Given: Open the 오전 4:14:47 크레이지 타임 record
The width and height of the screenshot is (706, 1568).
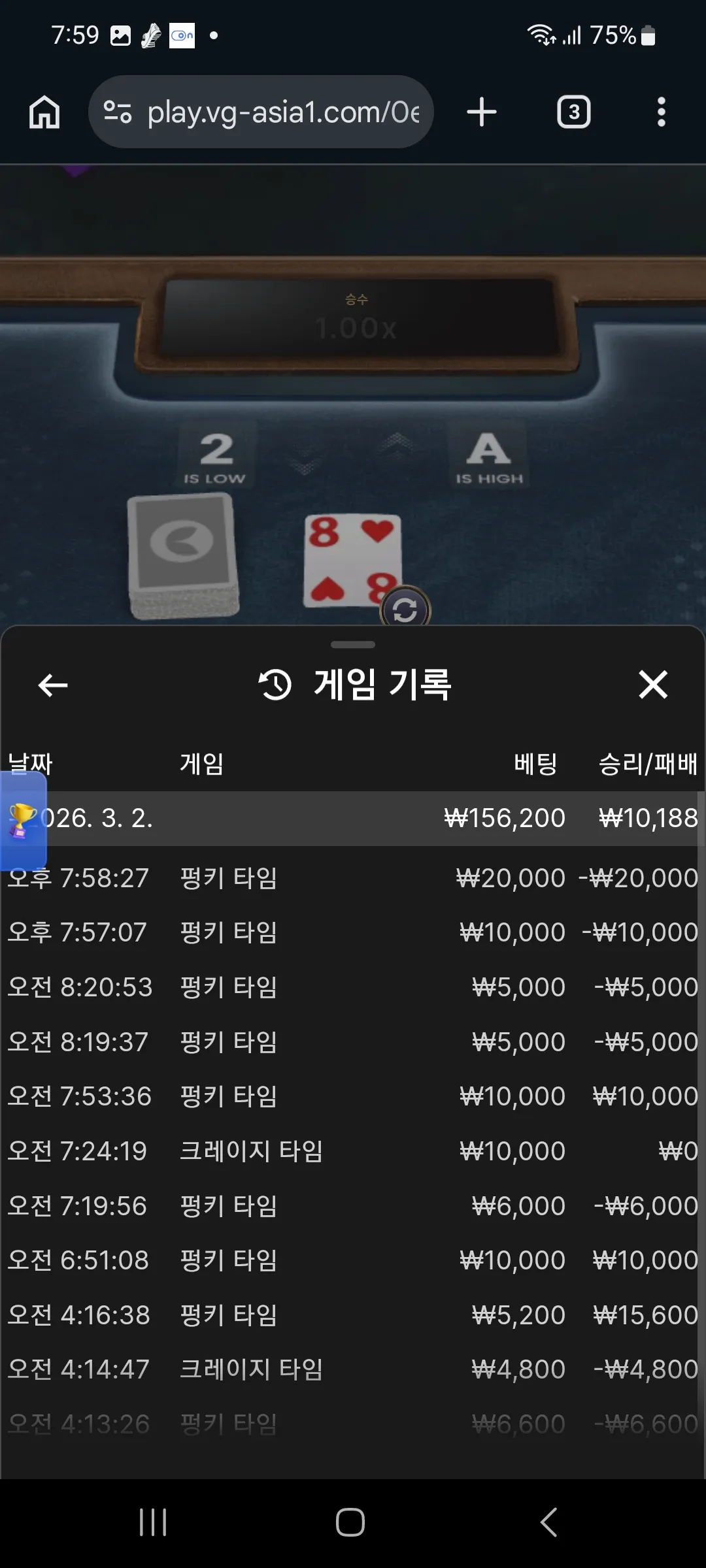Looking at the screenshot, I should pyautogui.click(x=352, y=1369).
